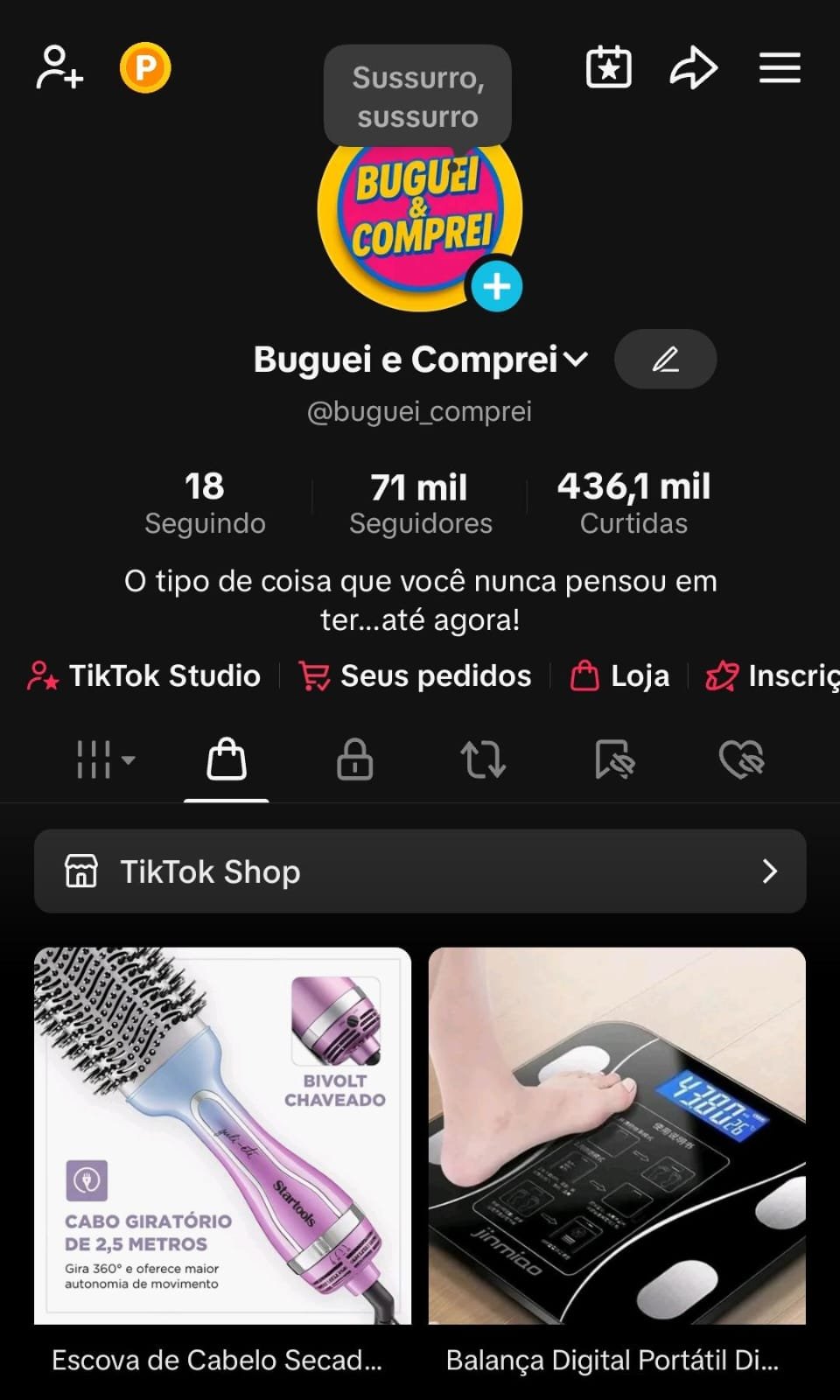The width and height of the screenshot is (840, 1400).
Task: Tap the plus badge on the profile photo
Action: pyautogui.click(x=497, y=286)
